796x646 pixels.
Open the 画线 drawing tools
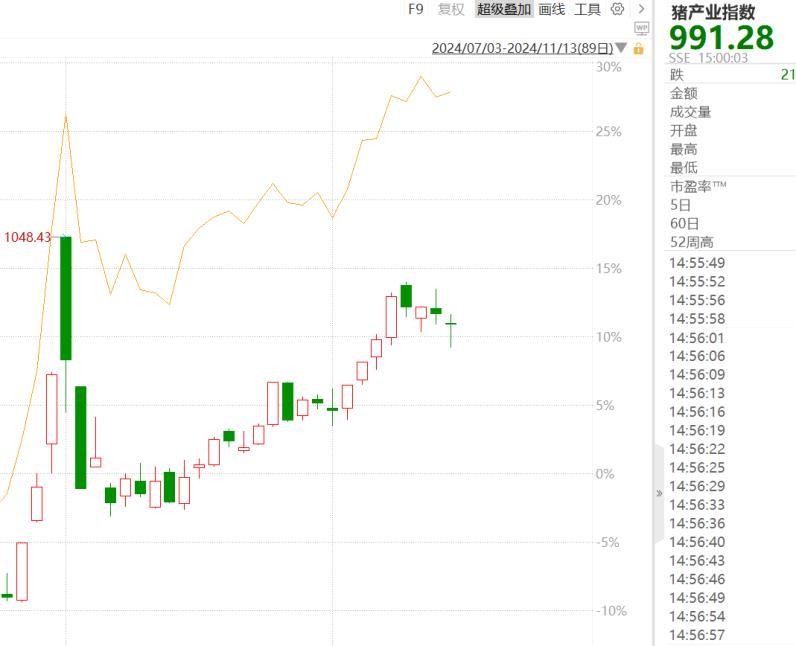tap(552, 9)
